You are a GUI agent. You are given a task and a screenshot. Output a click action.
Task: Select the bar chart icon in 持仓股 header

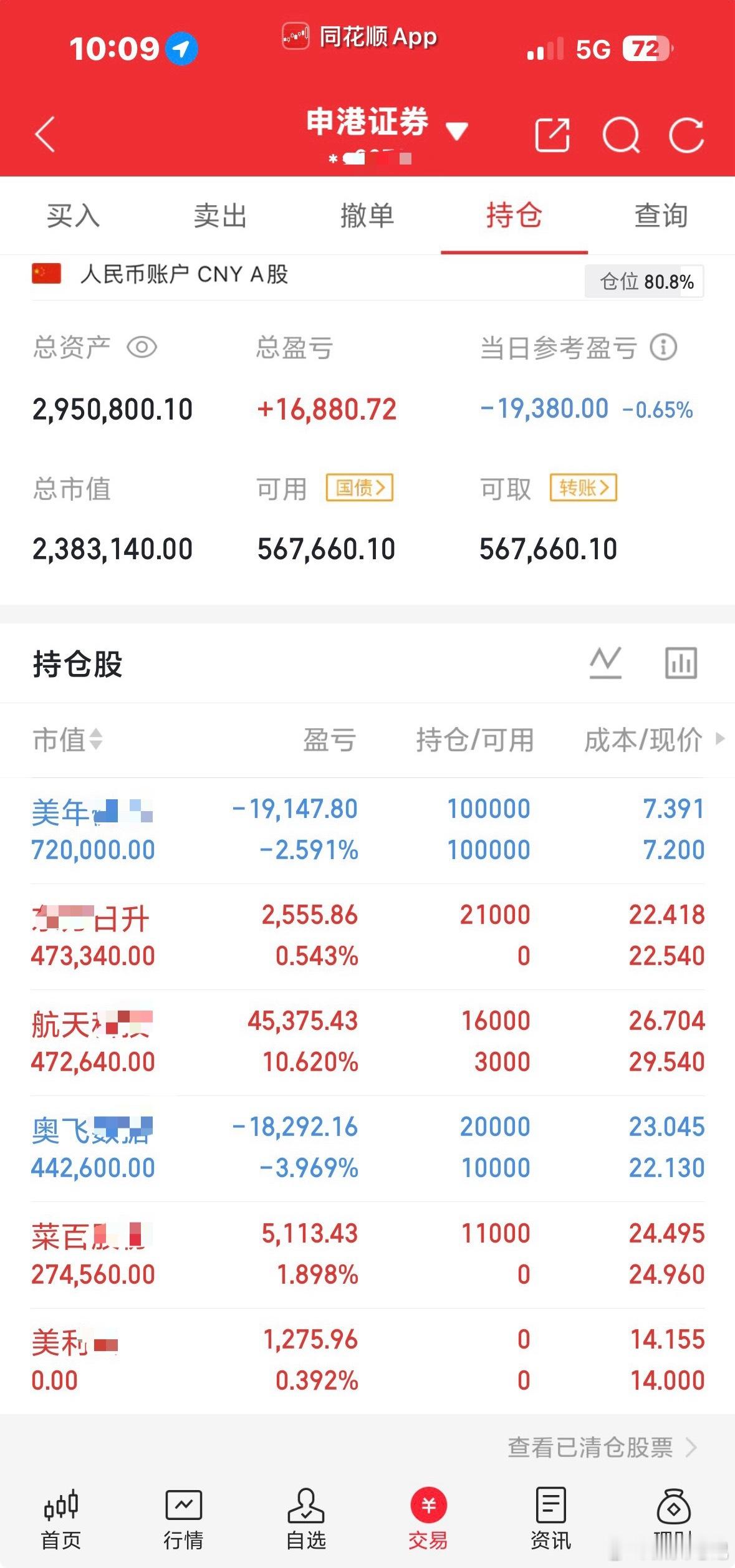[x=680, y=663]
